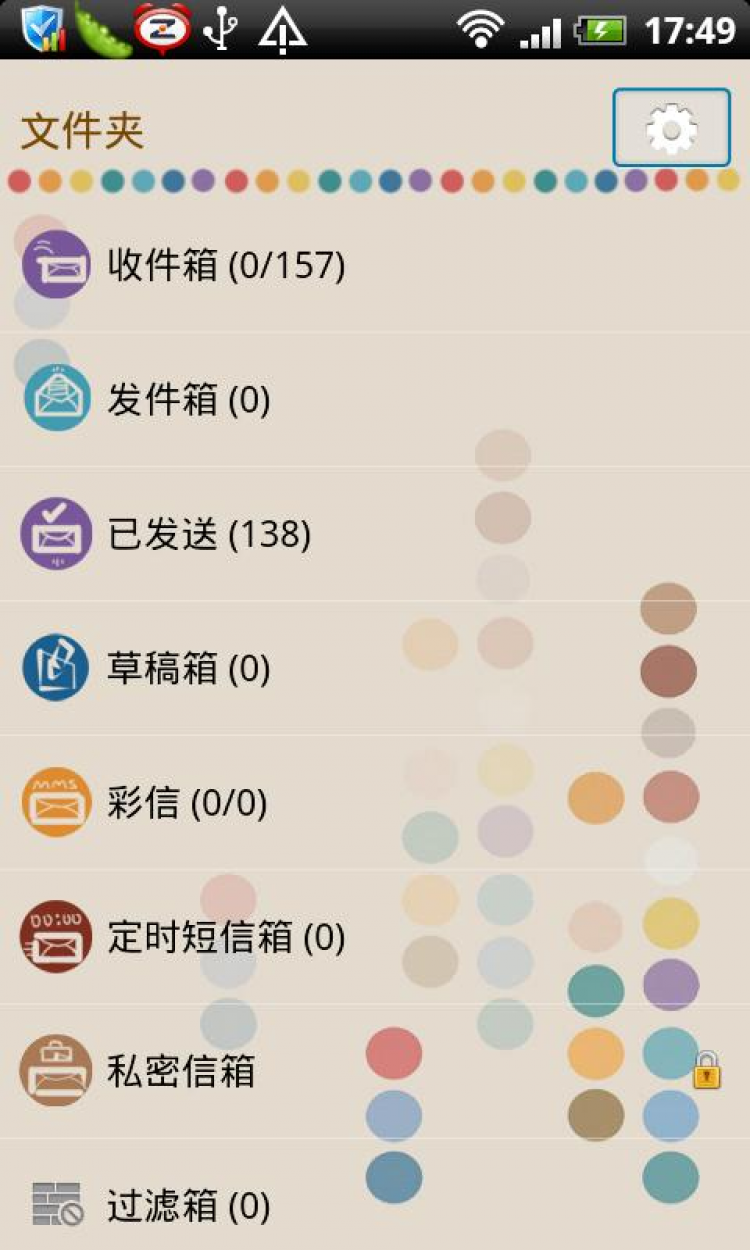Open the settings gear button
750x1250 pixels.
pyautogui.click(x=671, y=127)
